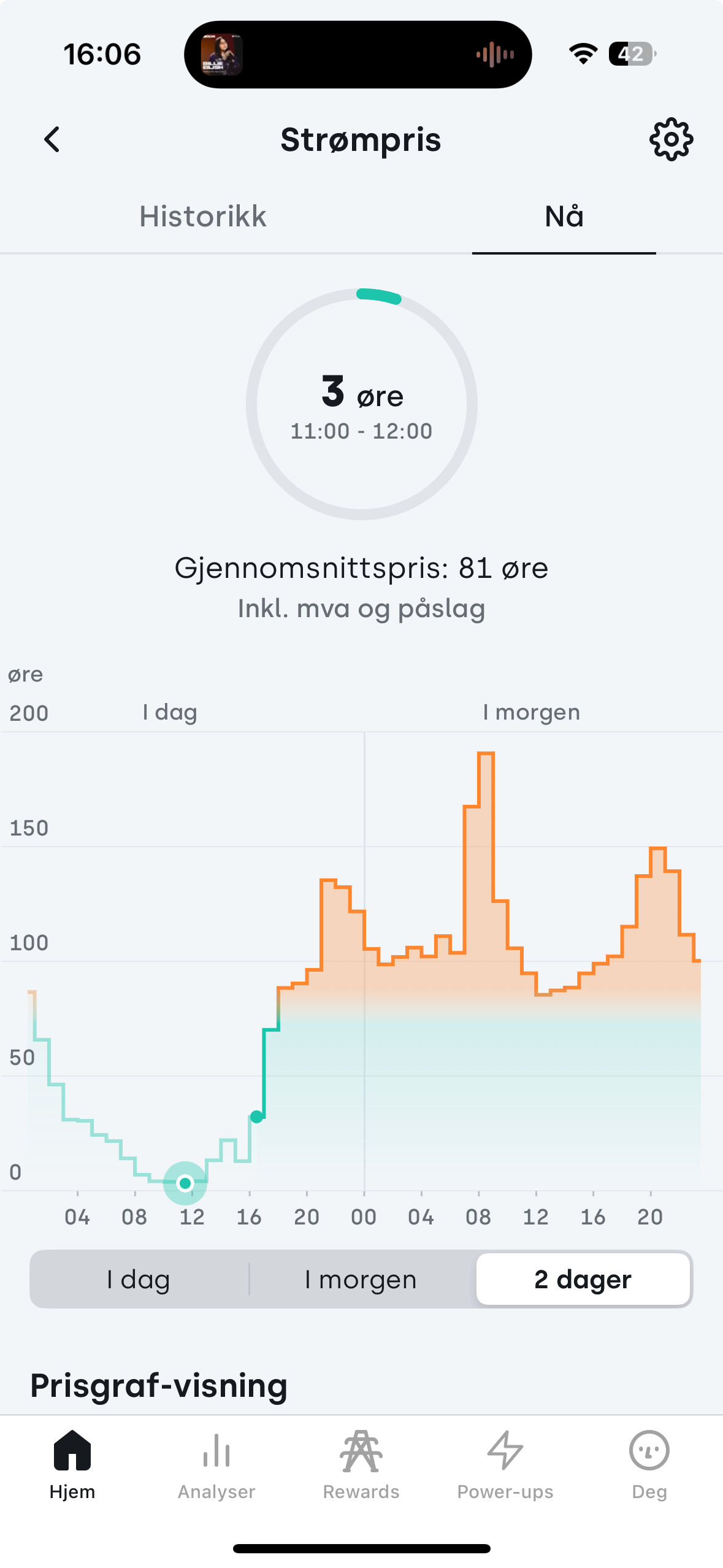Screen dimensions: 723x1568
Task: Show the I morgen price graph
Action: coord(361,1280)
